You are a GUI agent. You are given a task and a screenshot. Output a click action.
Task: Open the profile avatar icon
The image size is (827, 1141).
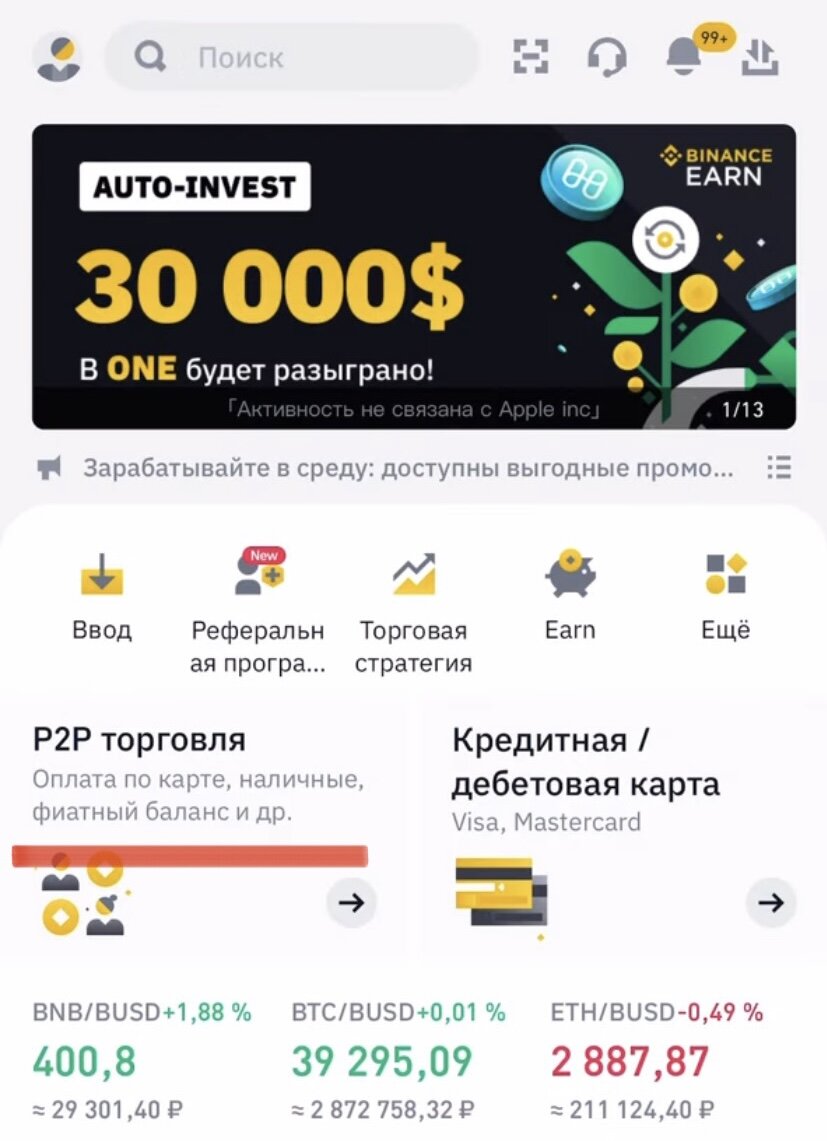click(x=58, y=57)
